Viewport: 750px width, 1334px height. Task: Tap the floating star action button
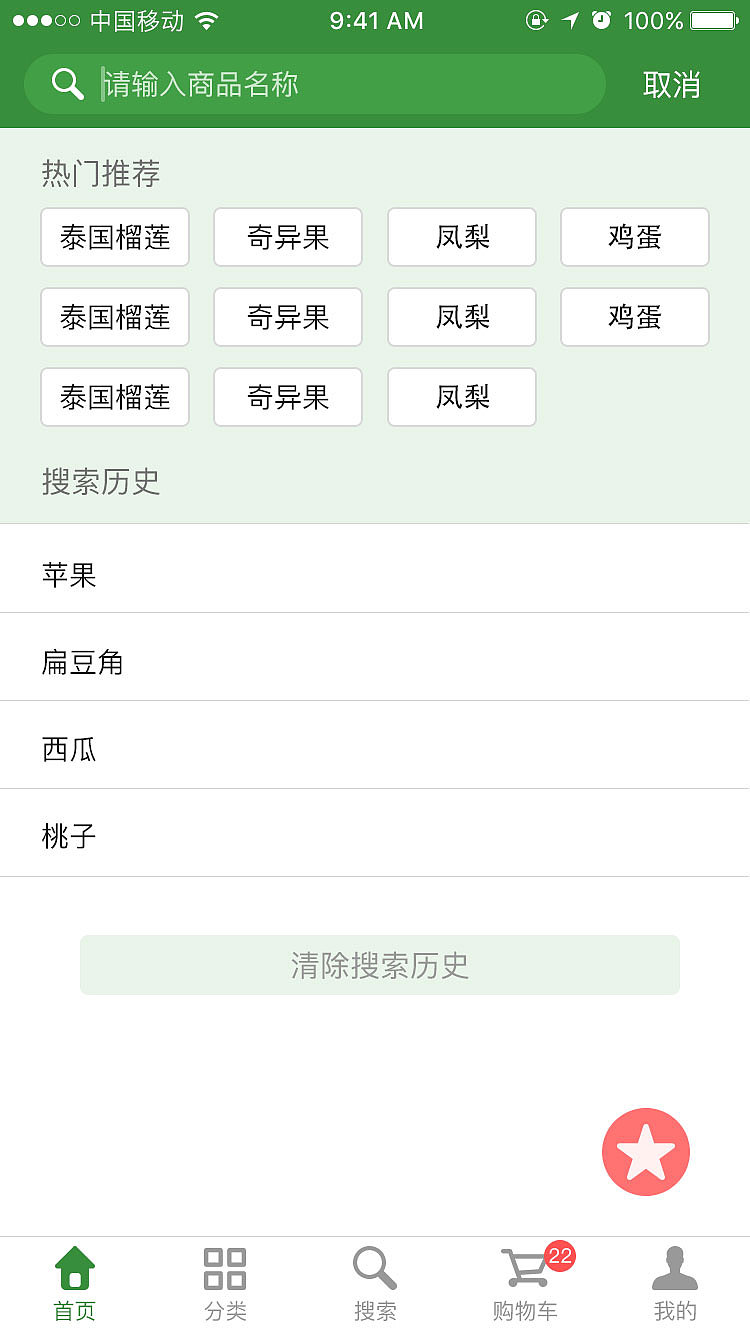[x=646, y=1152]
